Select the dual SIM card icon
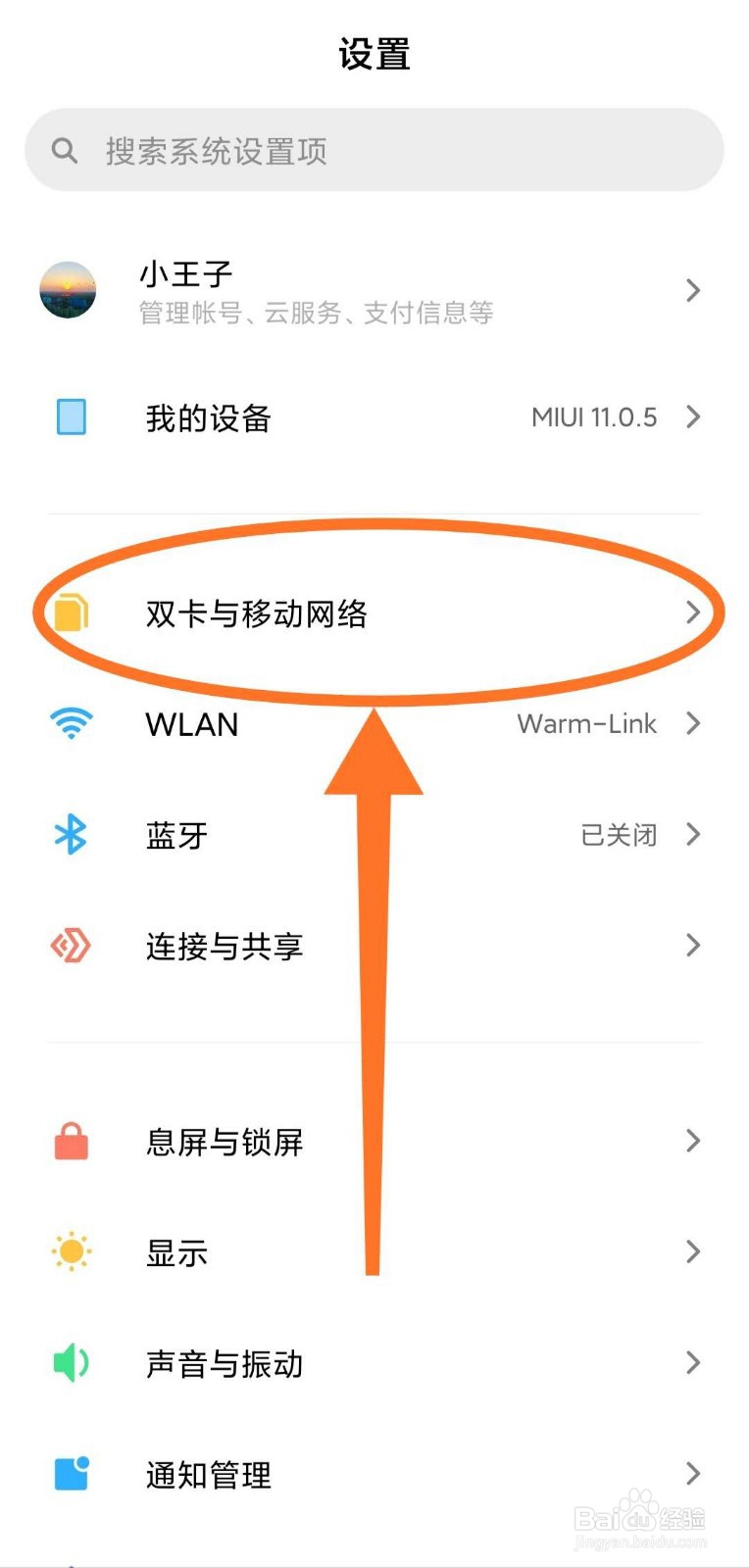 (70, 612)
